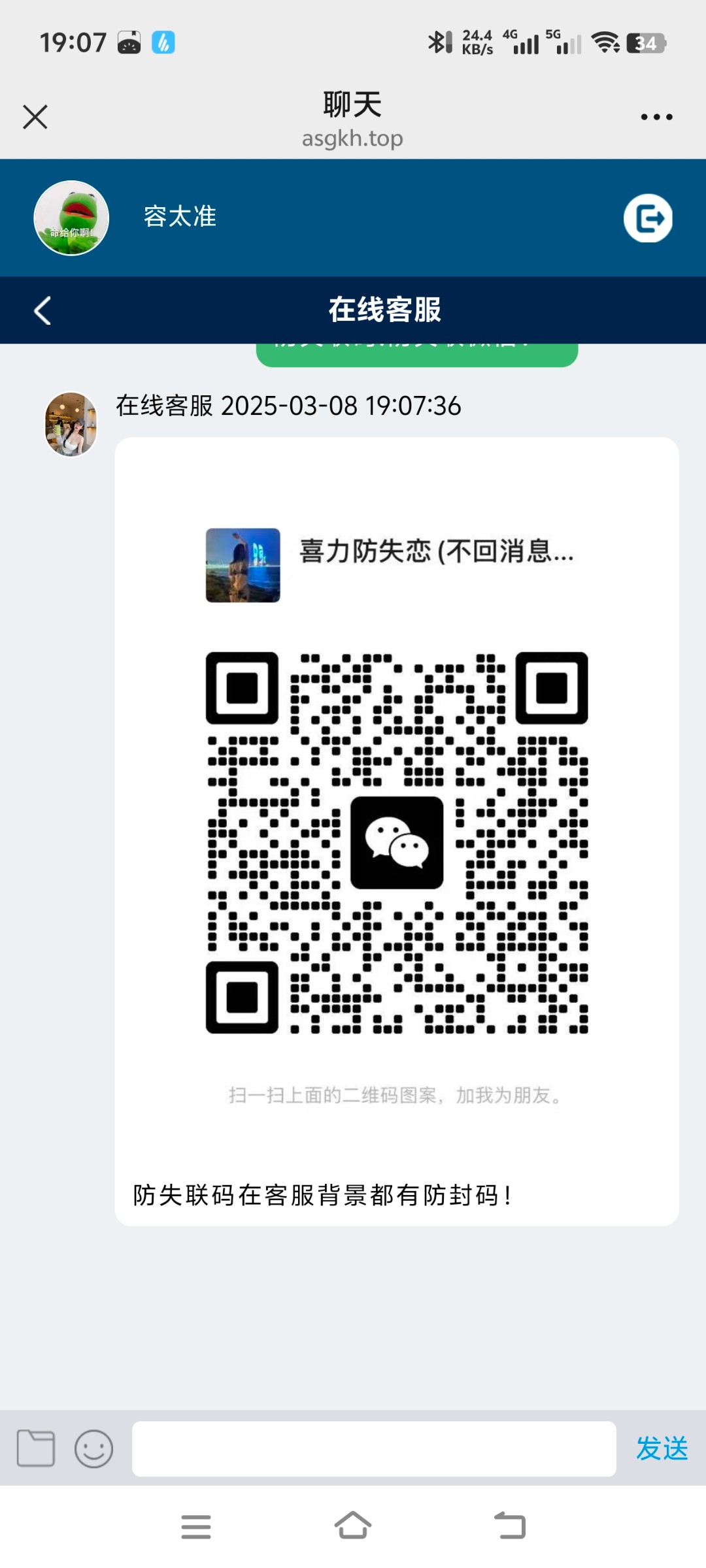706x1568 pixels.
Task: Open the emoji picker
Action: click(x=93, y=1448)
